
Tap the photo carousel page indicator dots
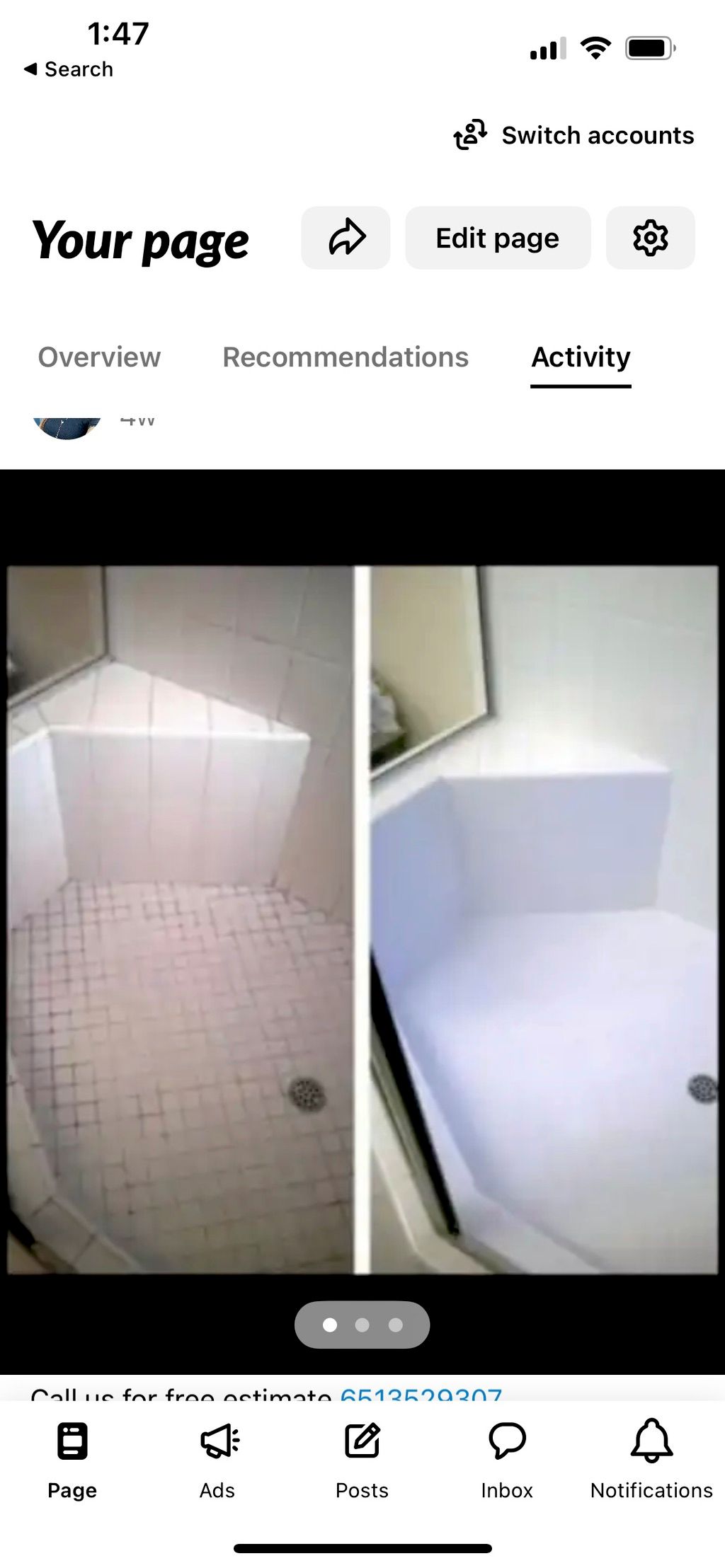tap(362, 1325)
